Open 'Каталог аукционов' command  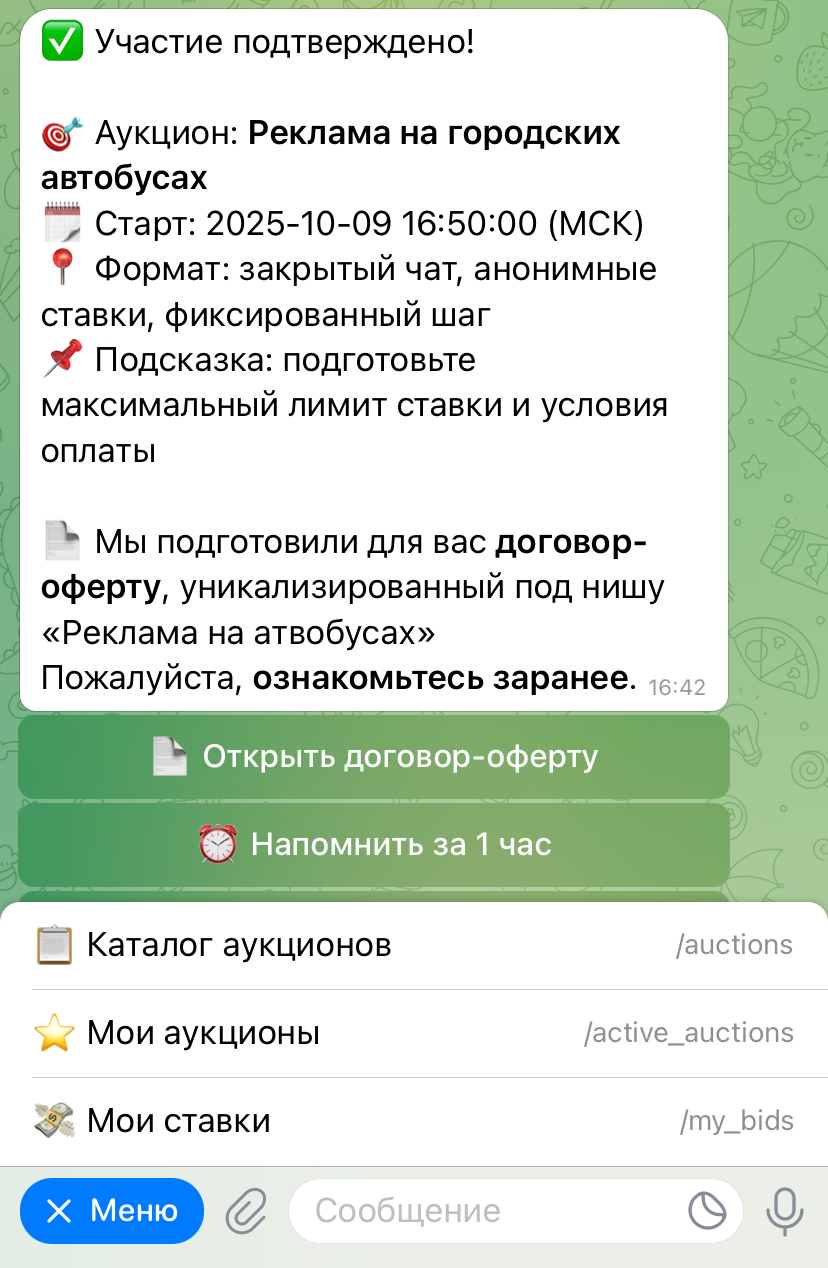(414, 945)
